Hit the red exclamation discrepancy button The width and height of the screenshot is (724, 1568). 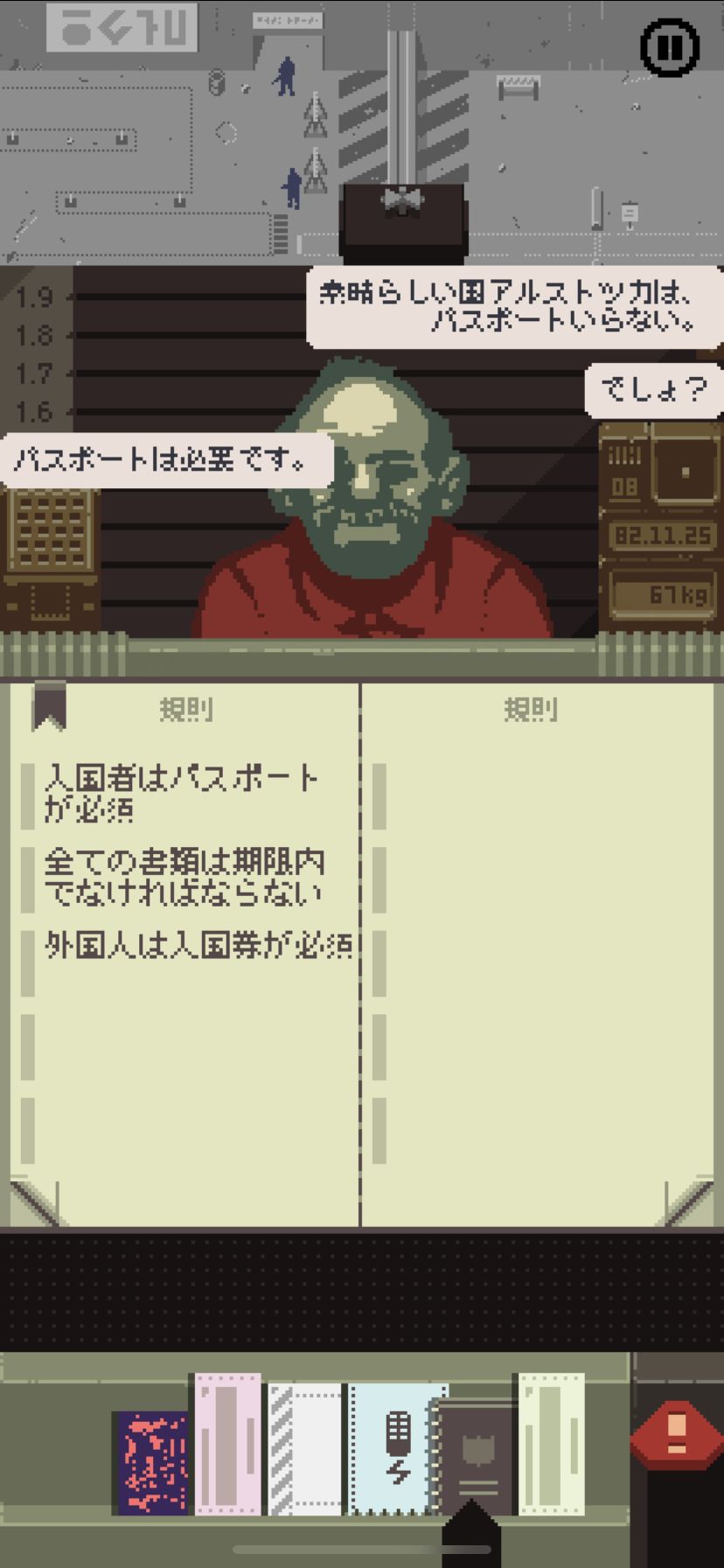(678, 1434)
